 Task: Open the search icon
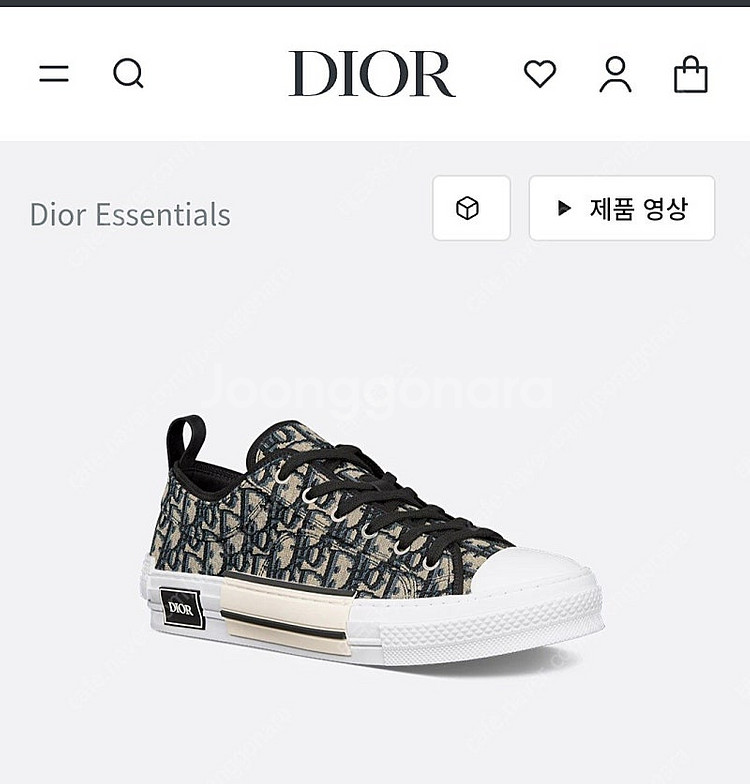tap(128, 74)
